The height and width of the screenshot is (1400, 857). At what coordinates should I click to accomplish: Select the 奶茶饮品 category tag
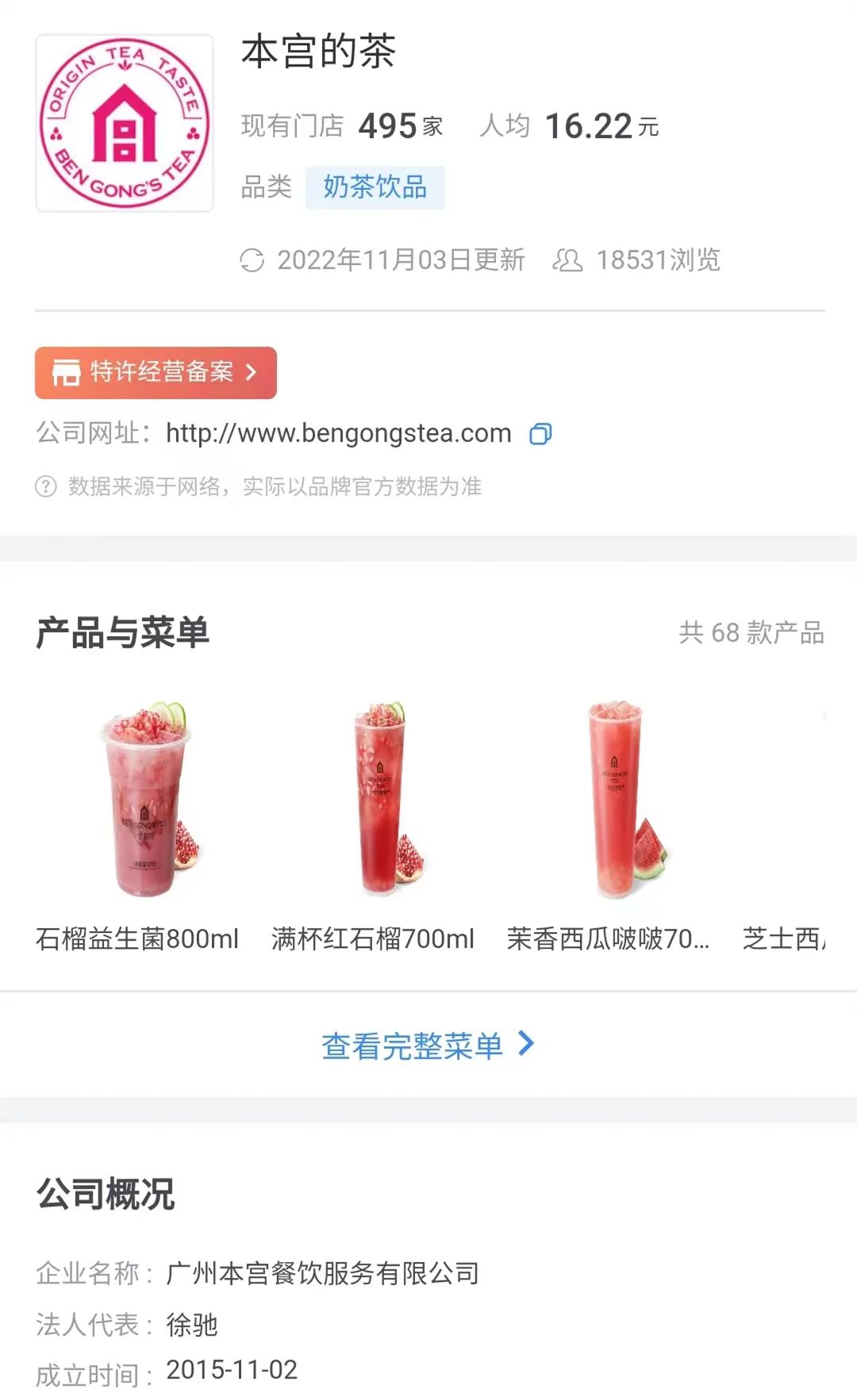pyautogui.click(x=375, y=187)
